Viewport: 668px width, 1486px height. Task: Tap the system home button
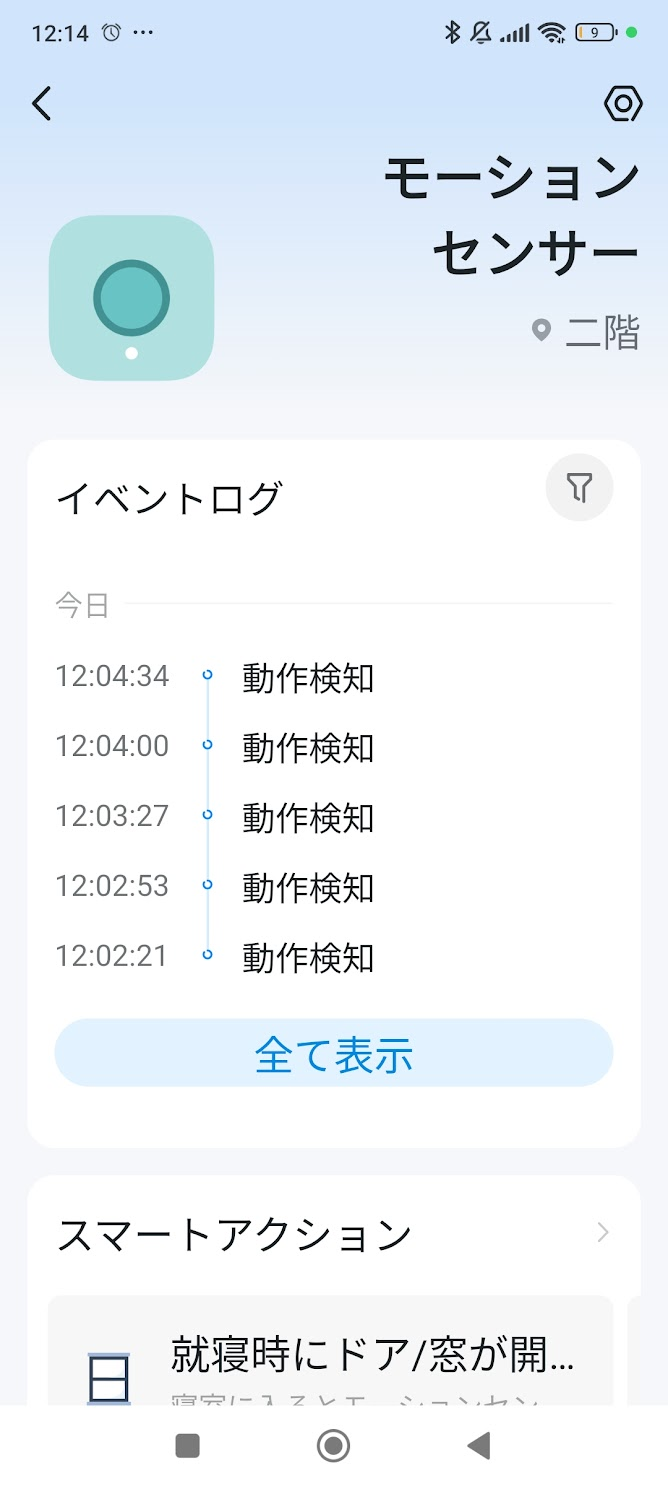pos(333,1445)
